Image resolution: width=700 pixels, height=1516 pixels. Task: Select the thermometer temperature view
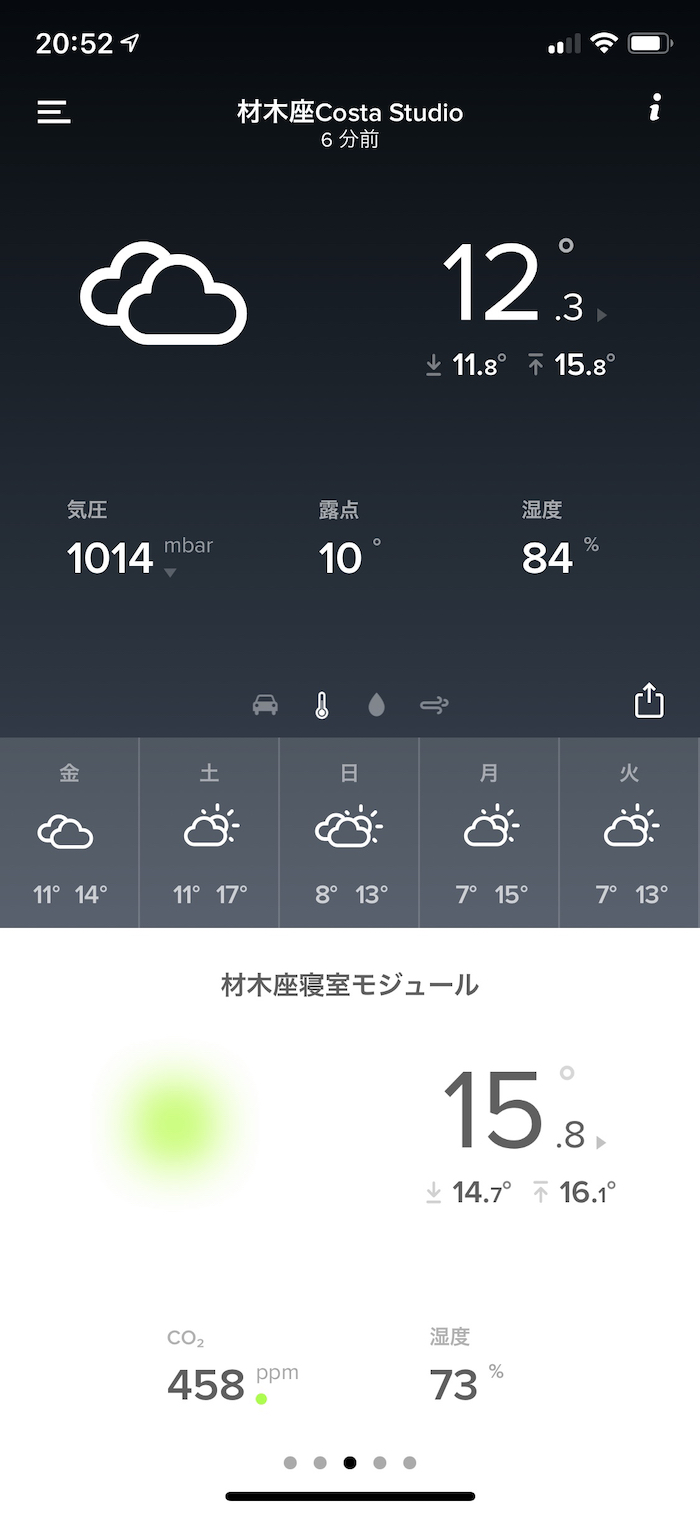tap(321, 705)
